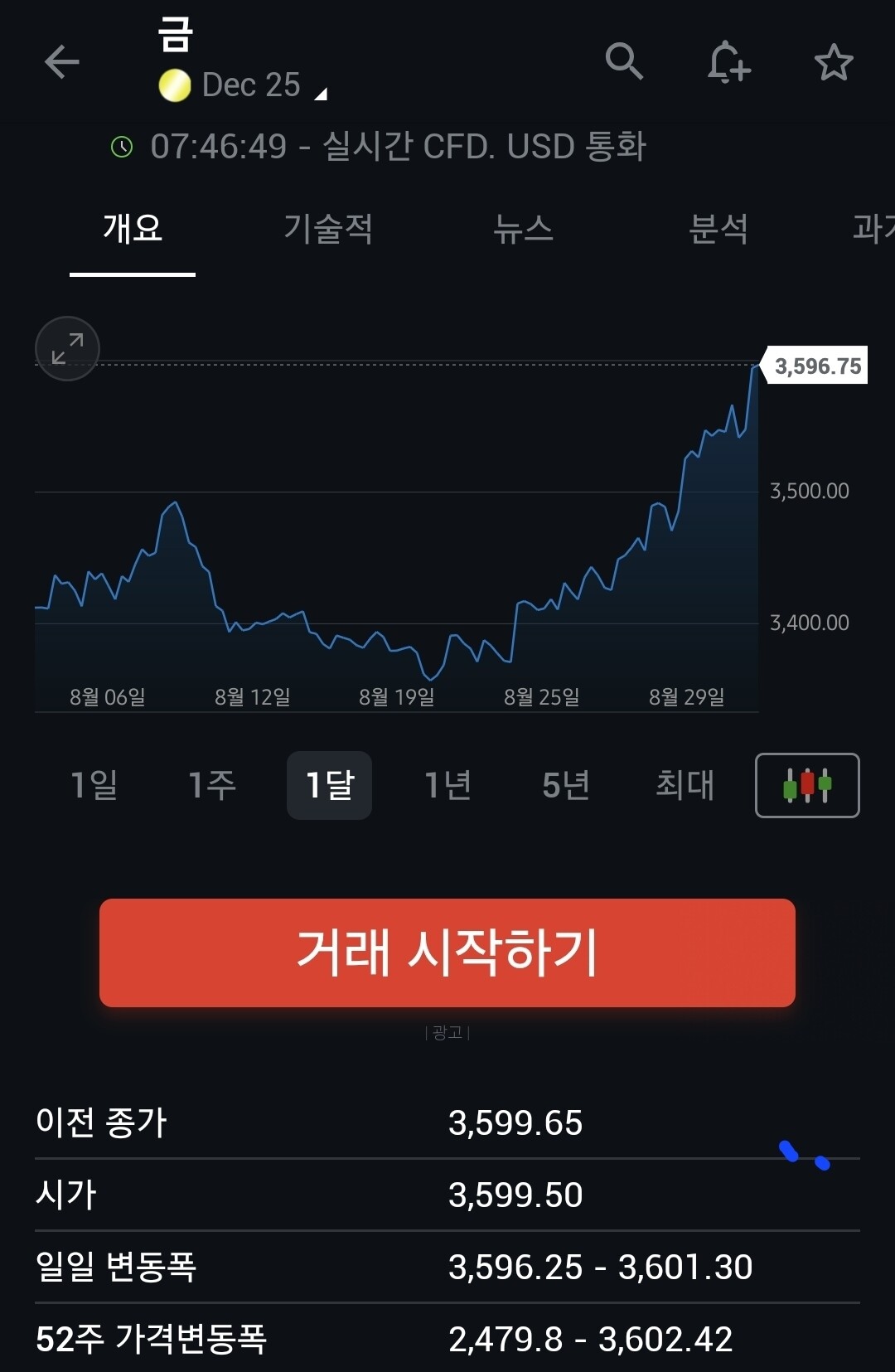Add a price alert with the bell
This screenshot has height=1372, width=895.
click(728, 62)
